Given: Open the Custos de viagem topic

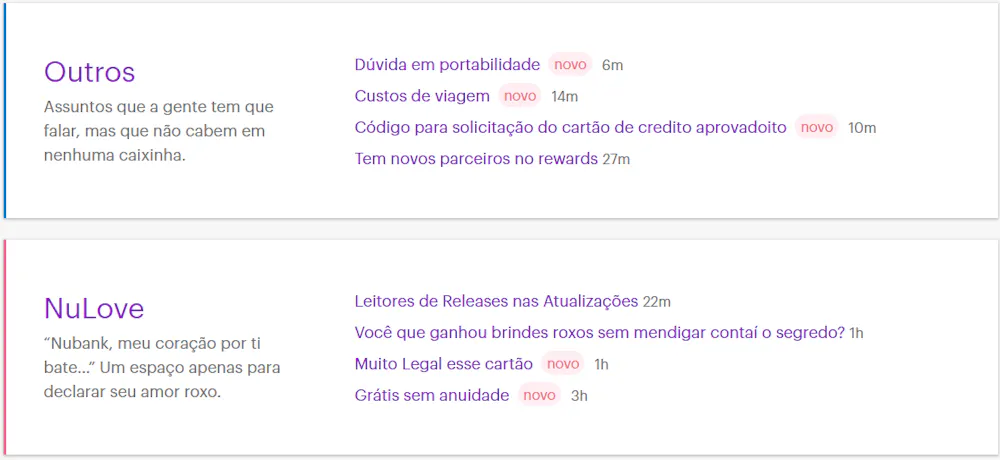Looking at the screenshot, I should point(422,96).
